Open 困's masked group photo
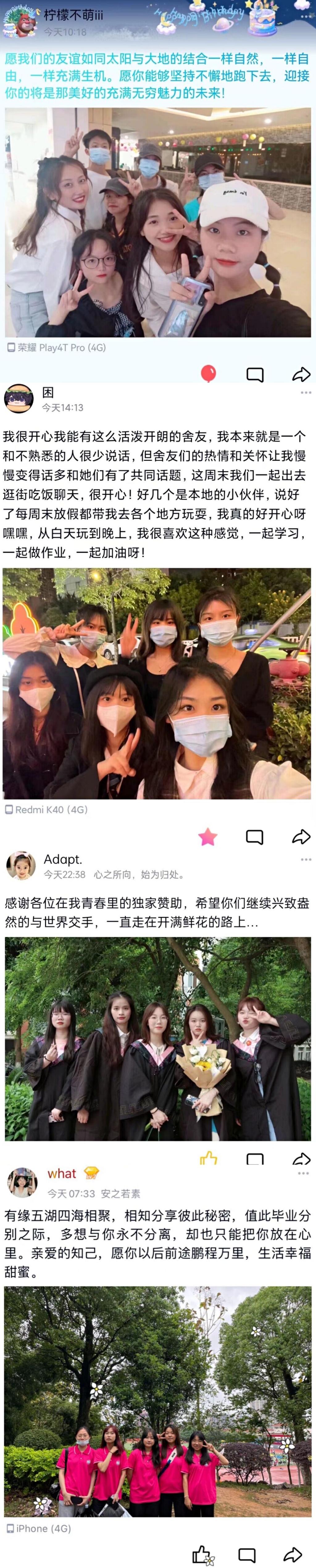This screenshot has height=1568, width=316. click(157, 684)
